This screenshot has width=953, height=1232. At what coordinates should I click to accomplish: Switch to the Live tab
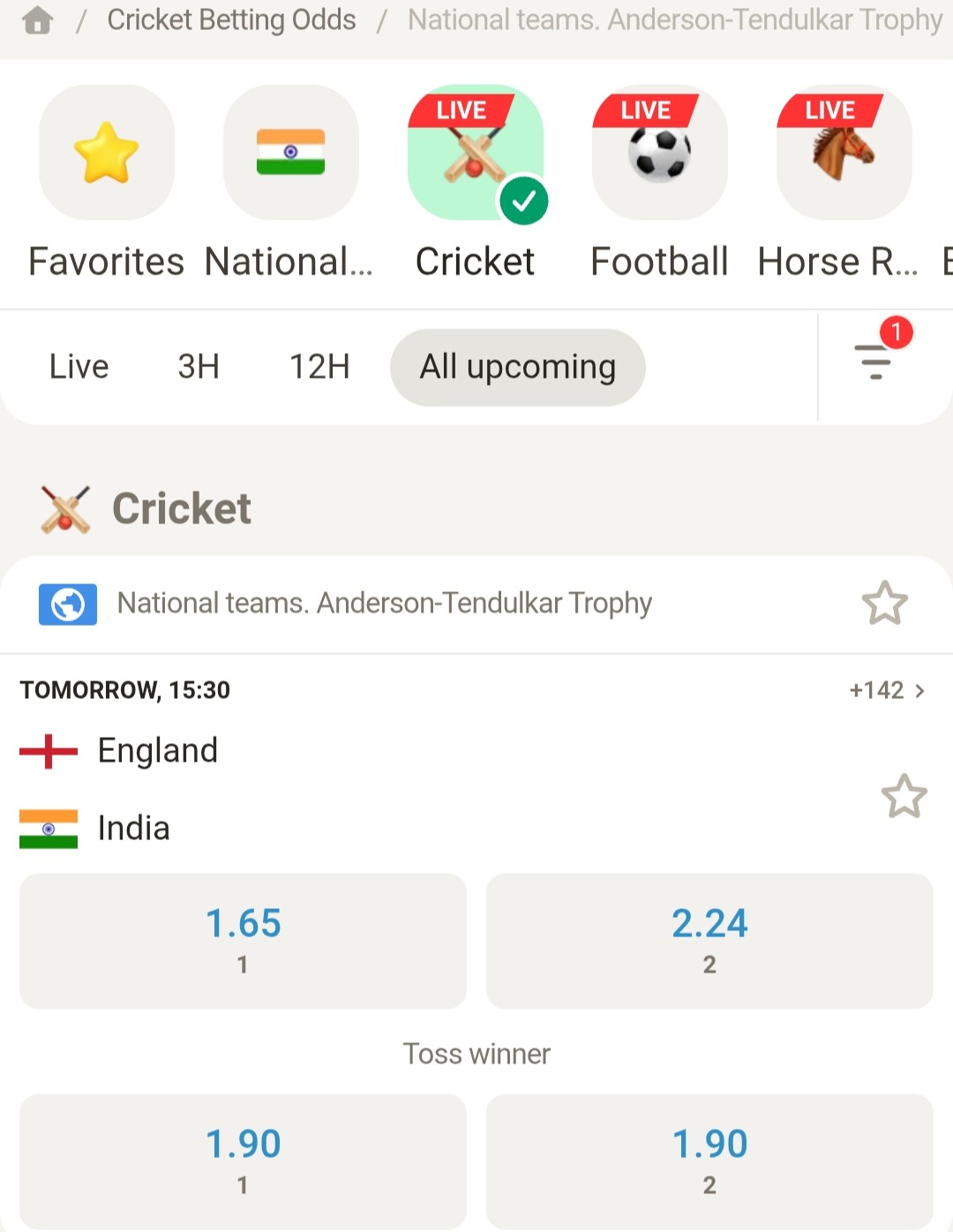tap(79, 367)
